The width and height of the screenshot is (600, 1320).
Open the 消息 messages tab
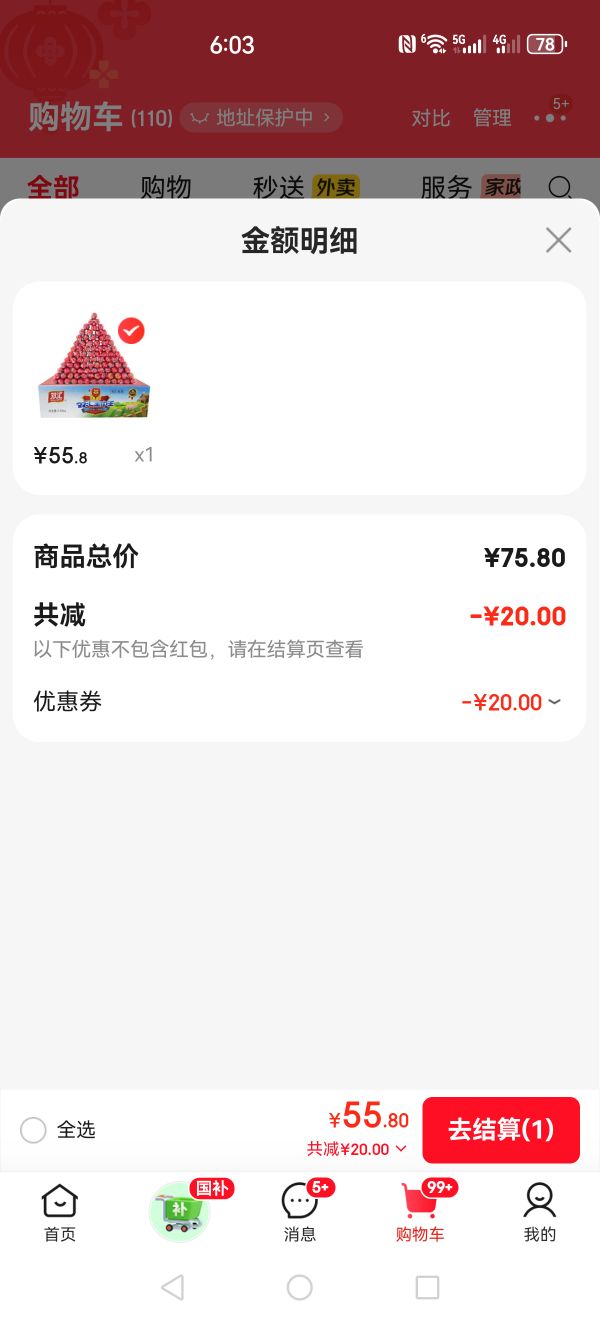[300, 1212]
